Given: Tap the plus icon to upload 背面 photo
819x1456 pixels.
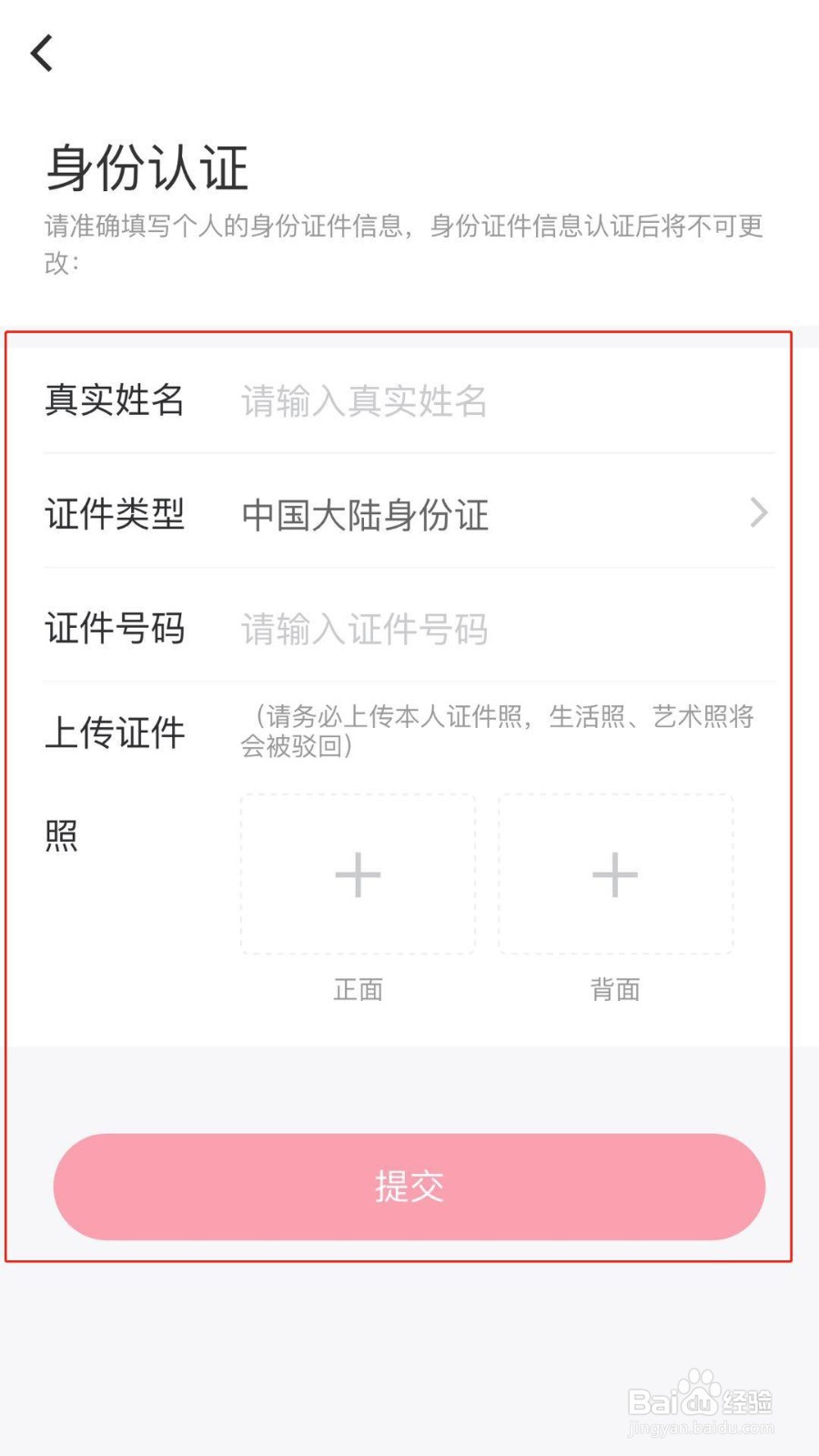Looking at the screenshot, I should click(614, 874).
